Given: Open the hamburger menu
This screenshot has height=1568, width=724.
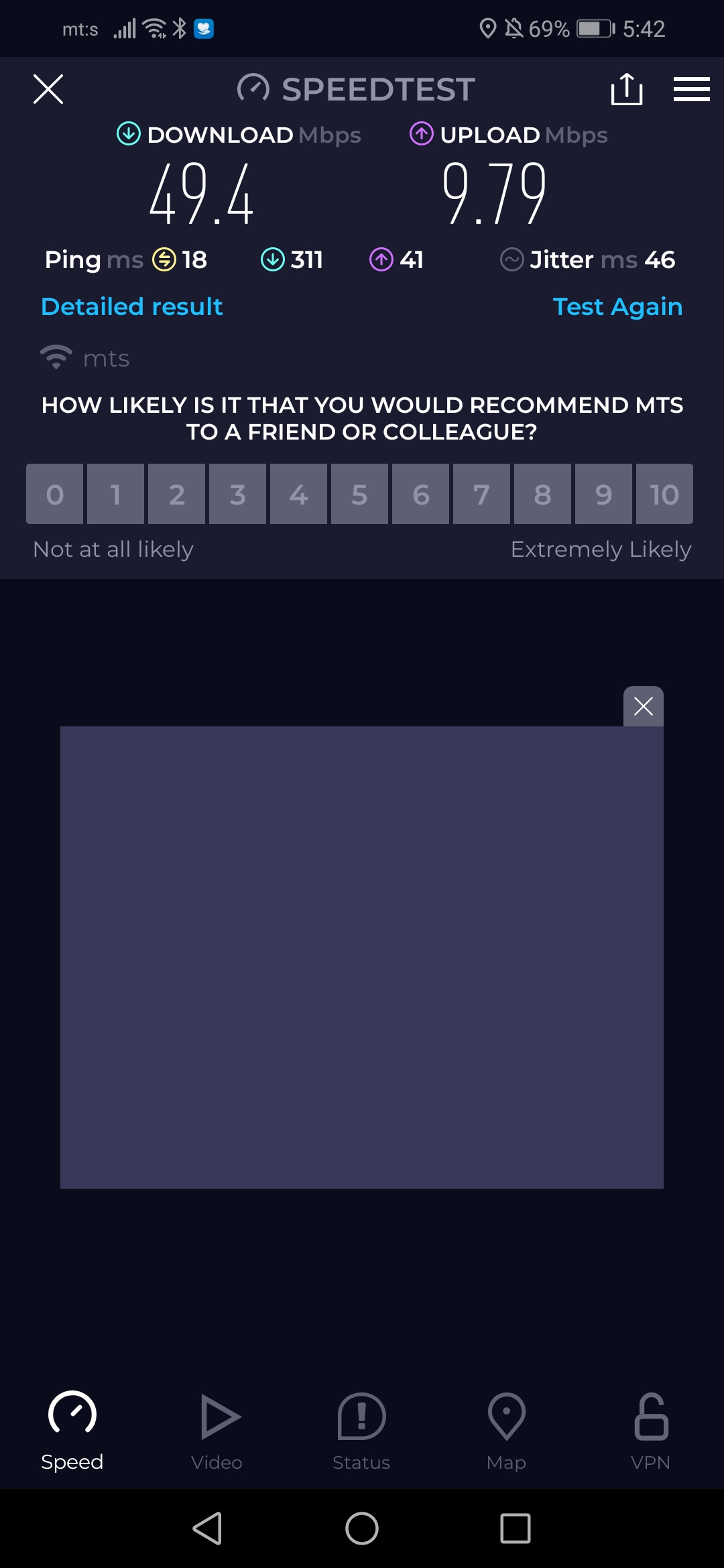Looking at the screenshot, I should pyautogui.click(x=691, y=89).
